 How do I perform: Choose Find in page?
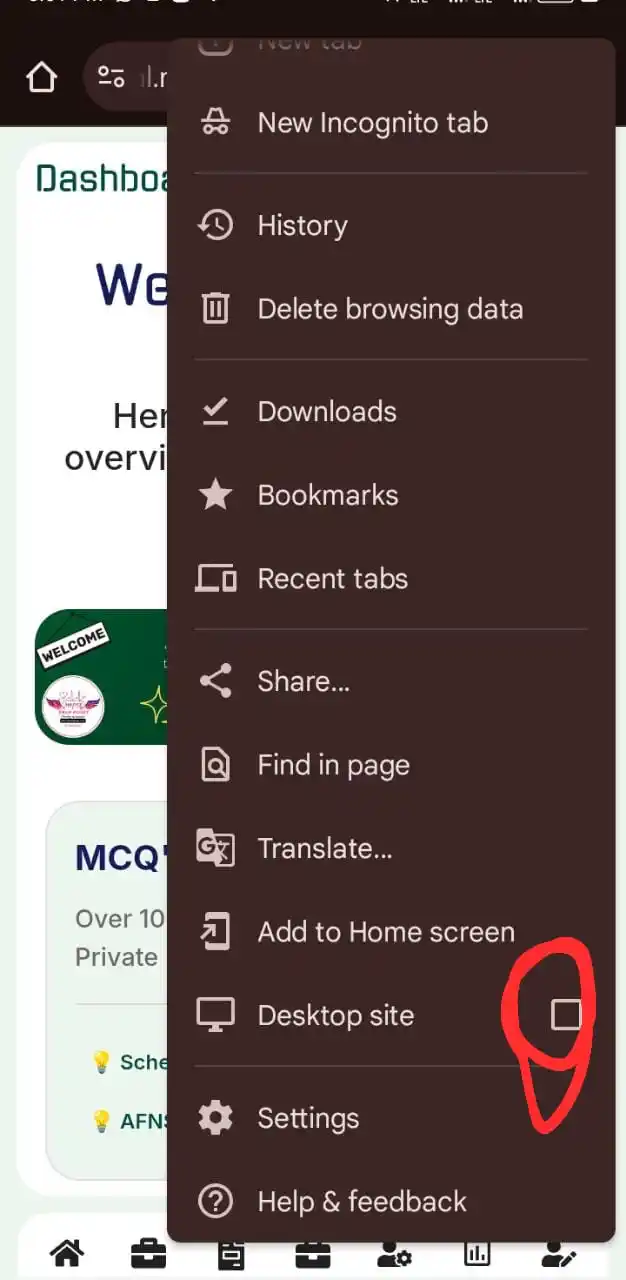(333, 766)
